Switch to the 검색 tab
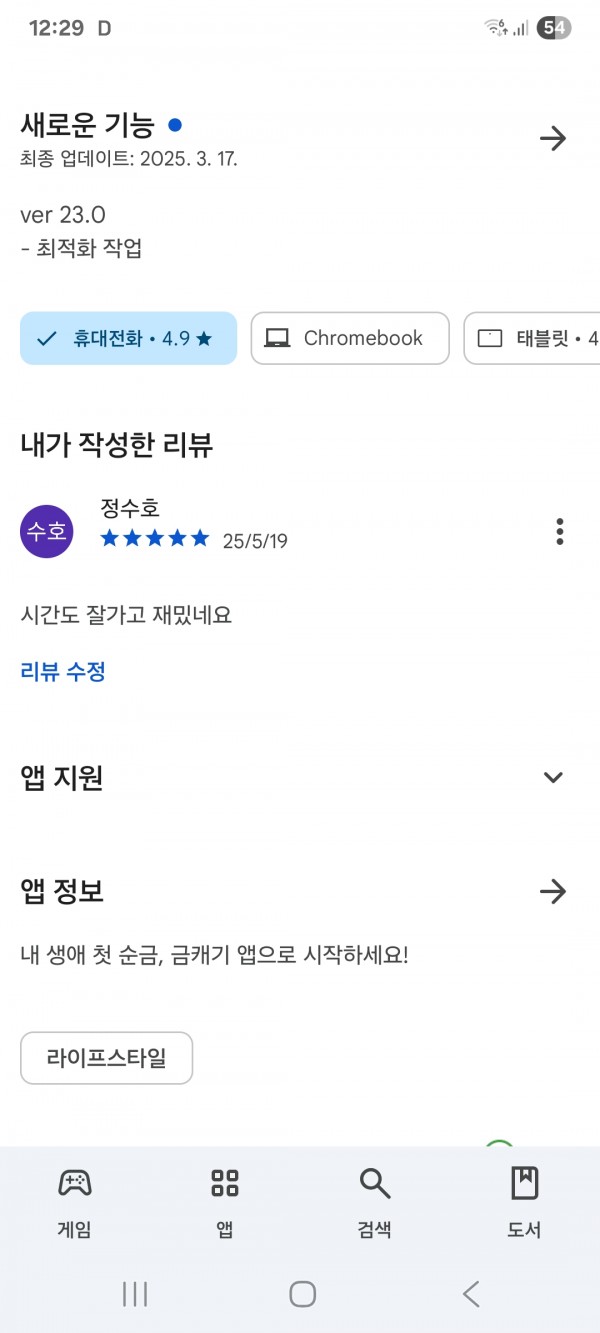 point(375,1203)
